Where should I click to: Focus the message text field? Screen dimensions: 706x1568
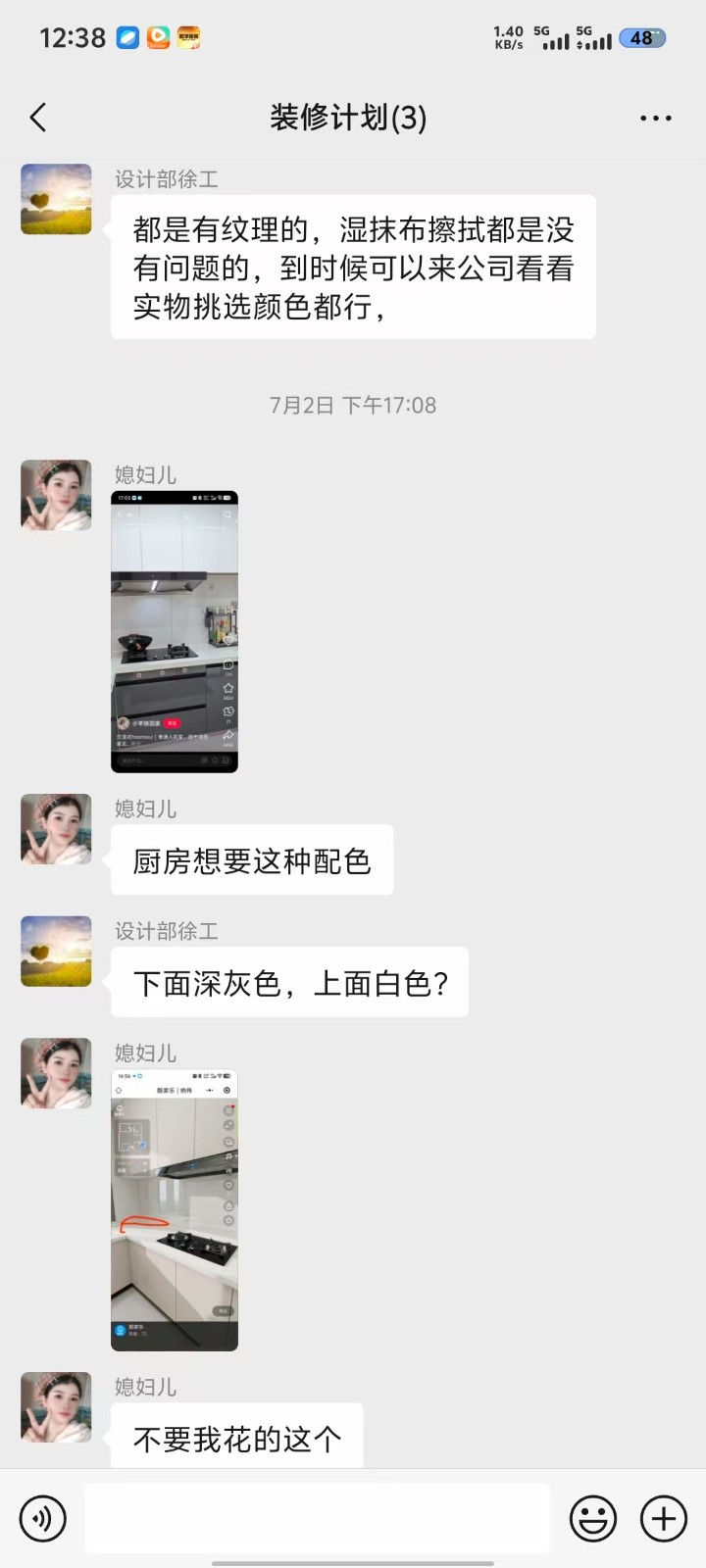point(317,1519)
